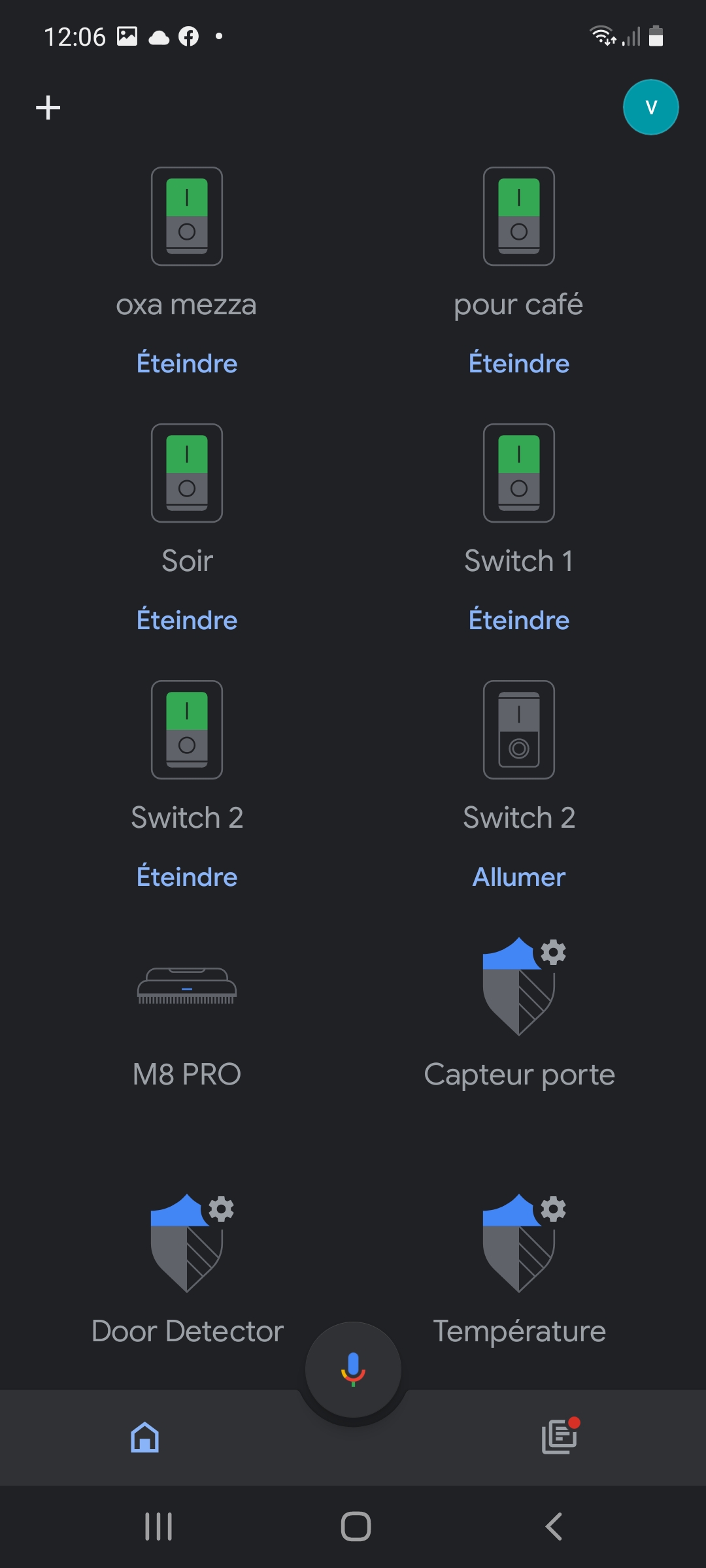The width and height of the screenshot is (706, 1568).
Task: Activate the Google Assistant microphone
Action: click(x=353, y=1369)
